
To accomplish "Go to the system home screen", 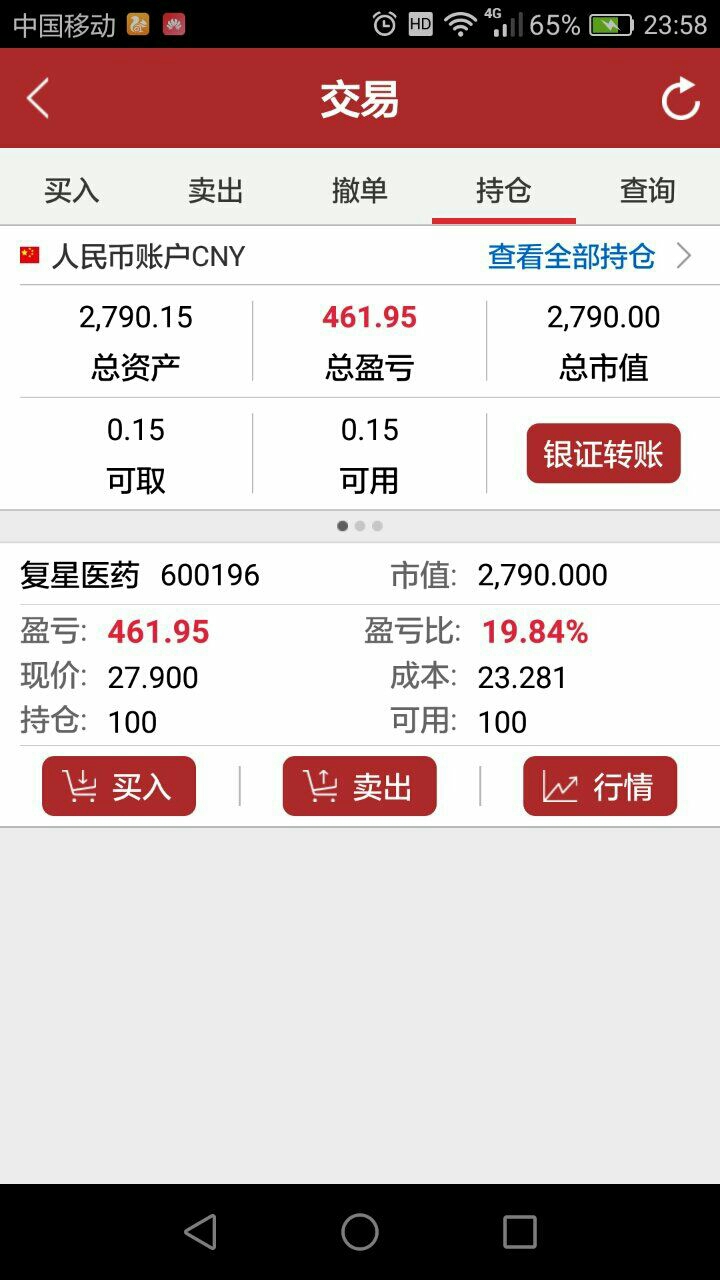I will pos(360,1232).
